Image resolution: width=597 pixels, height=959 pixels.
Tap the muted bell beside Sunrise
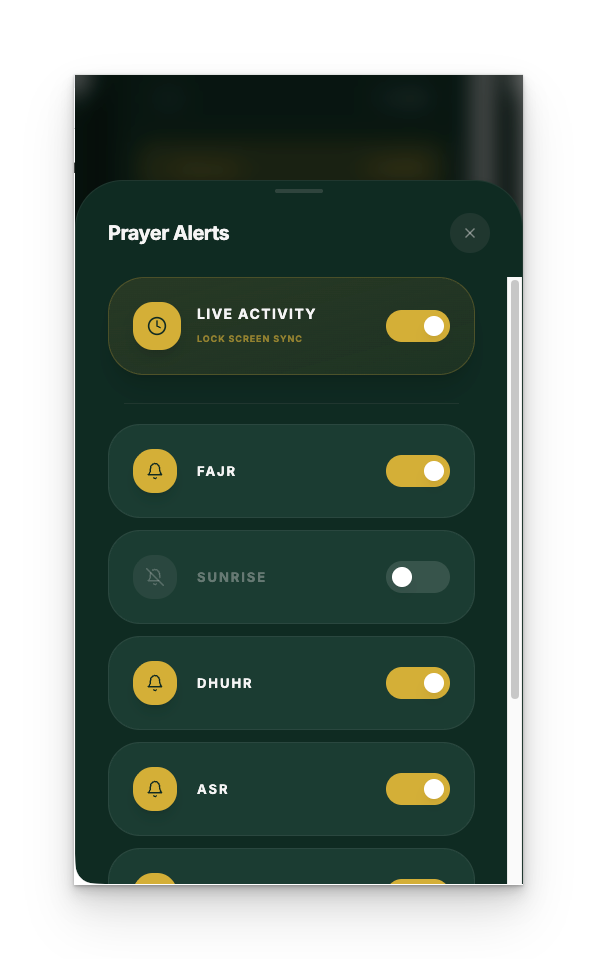pyautogui.click(x=155, y=577)
